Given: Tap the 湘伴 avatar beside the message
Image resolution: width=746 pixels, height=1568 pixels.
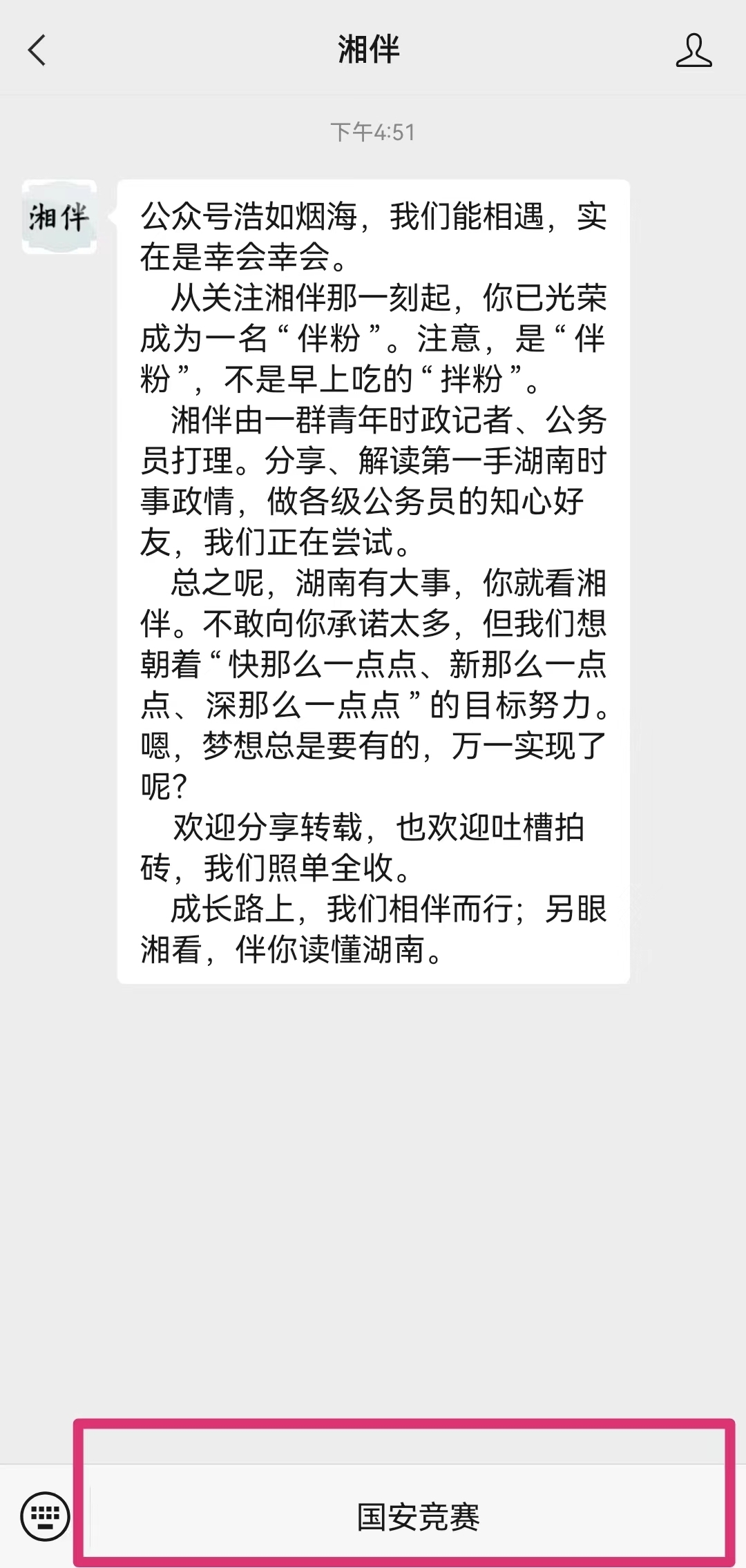Looking at the screenshot, I should point(59,217).
